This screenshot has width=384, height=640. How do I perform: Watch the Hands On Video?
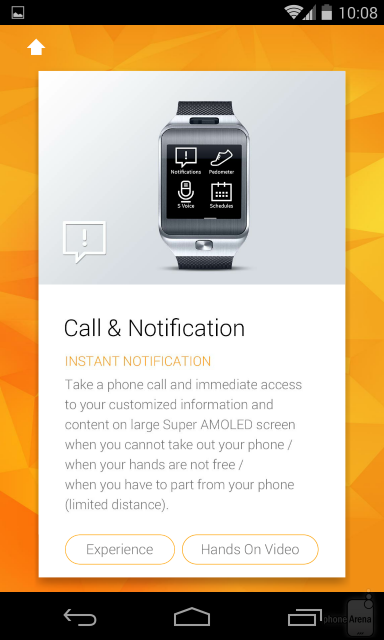pyautogui.click(x=250, y=549)
